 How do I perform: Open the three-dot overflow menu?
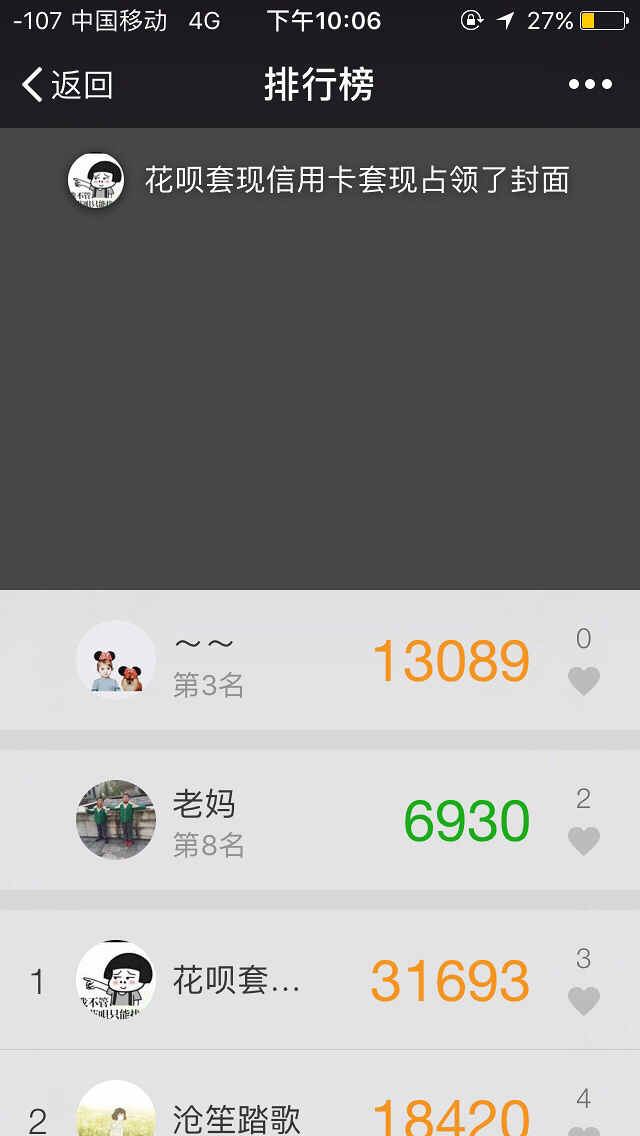(x=590, y=85)
